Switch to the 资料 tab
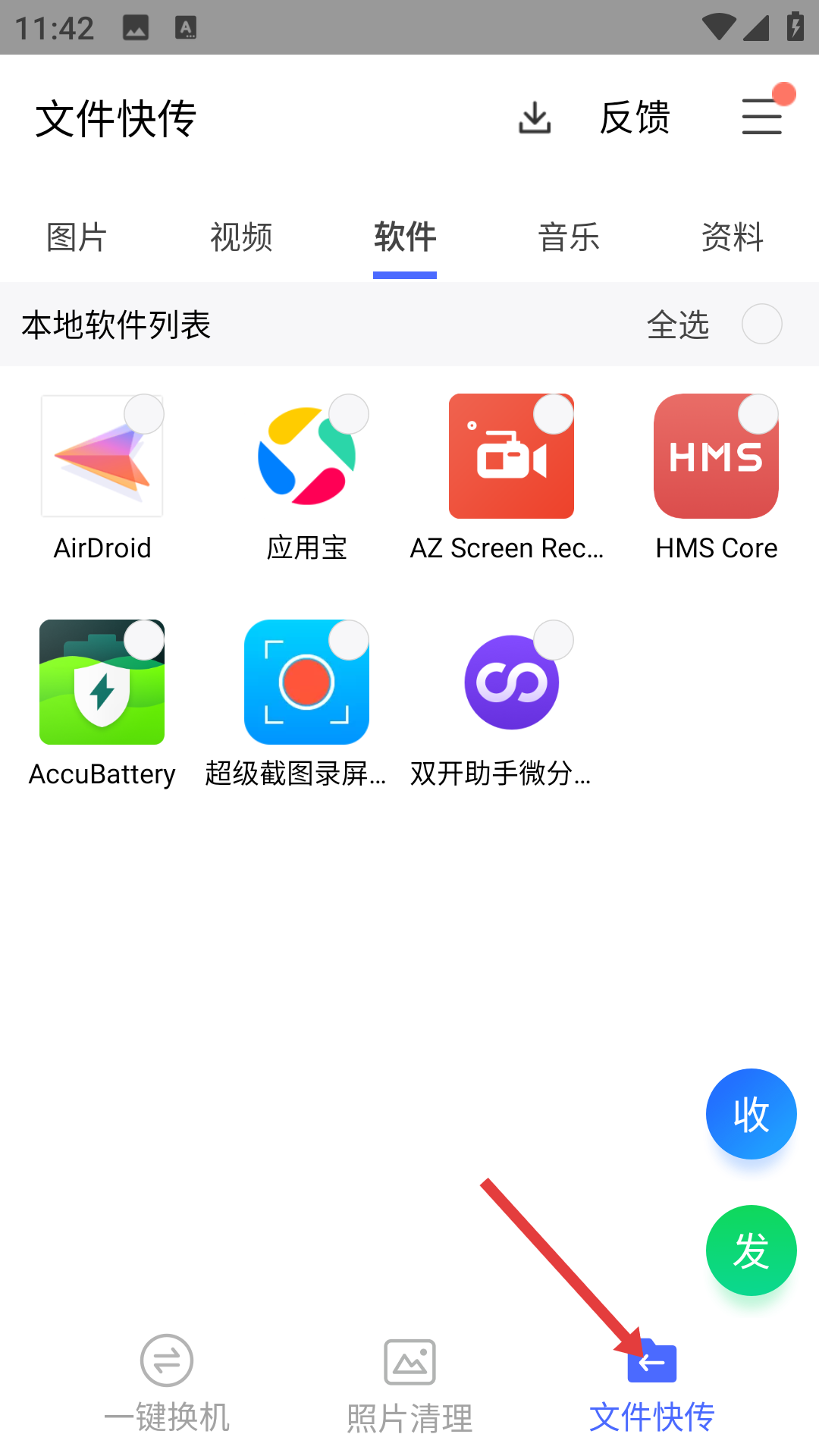The image size is (819, 1456). coord(733,237)
